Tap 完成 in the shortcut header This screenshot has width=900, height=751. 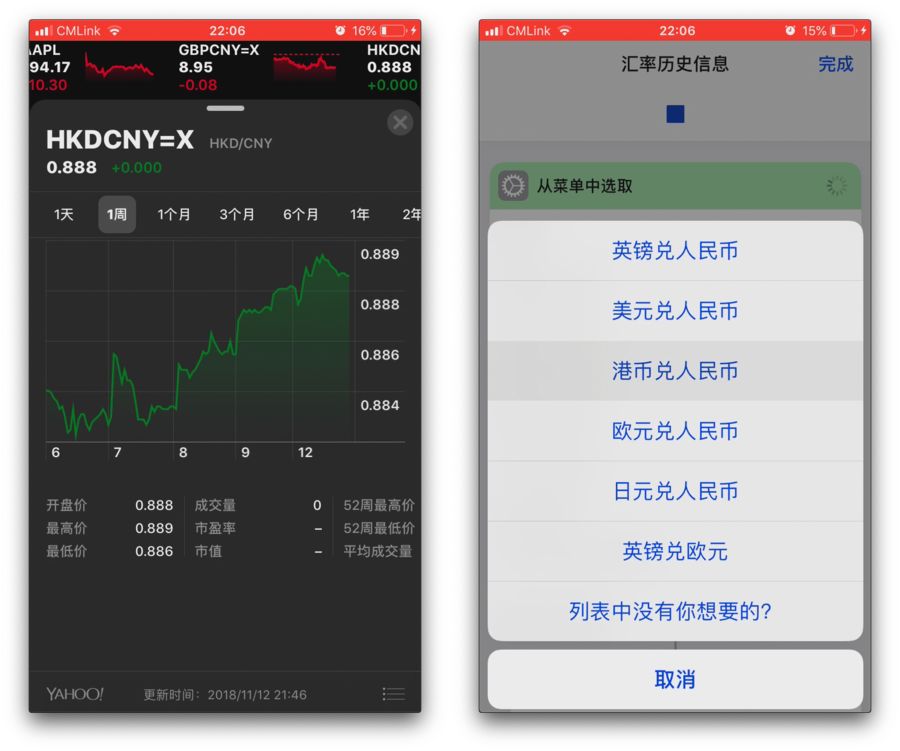pos(835,64)
